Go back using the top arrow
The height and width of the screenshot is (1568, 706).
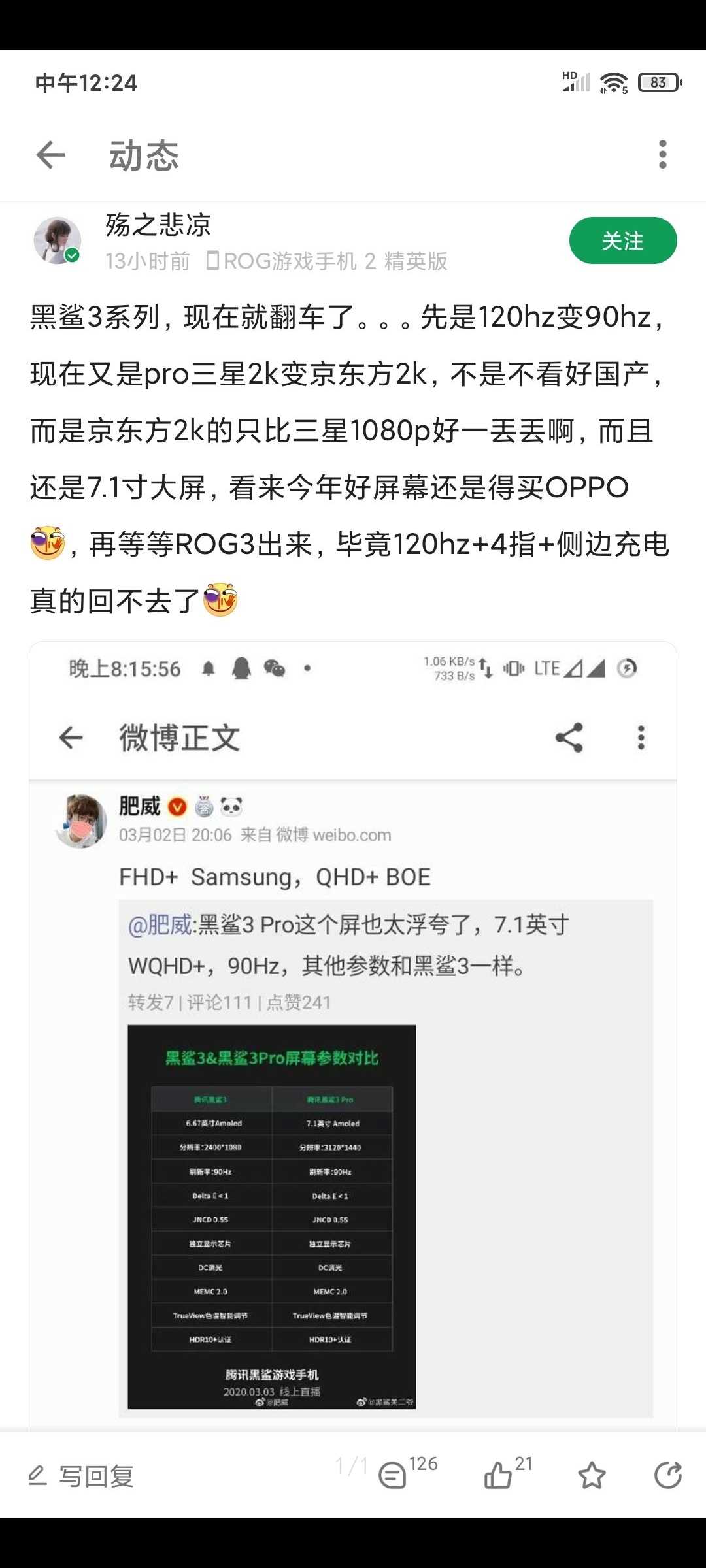[50, 155]
